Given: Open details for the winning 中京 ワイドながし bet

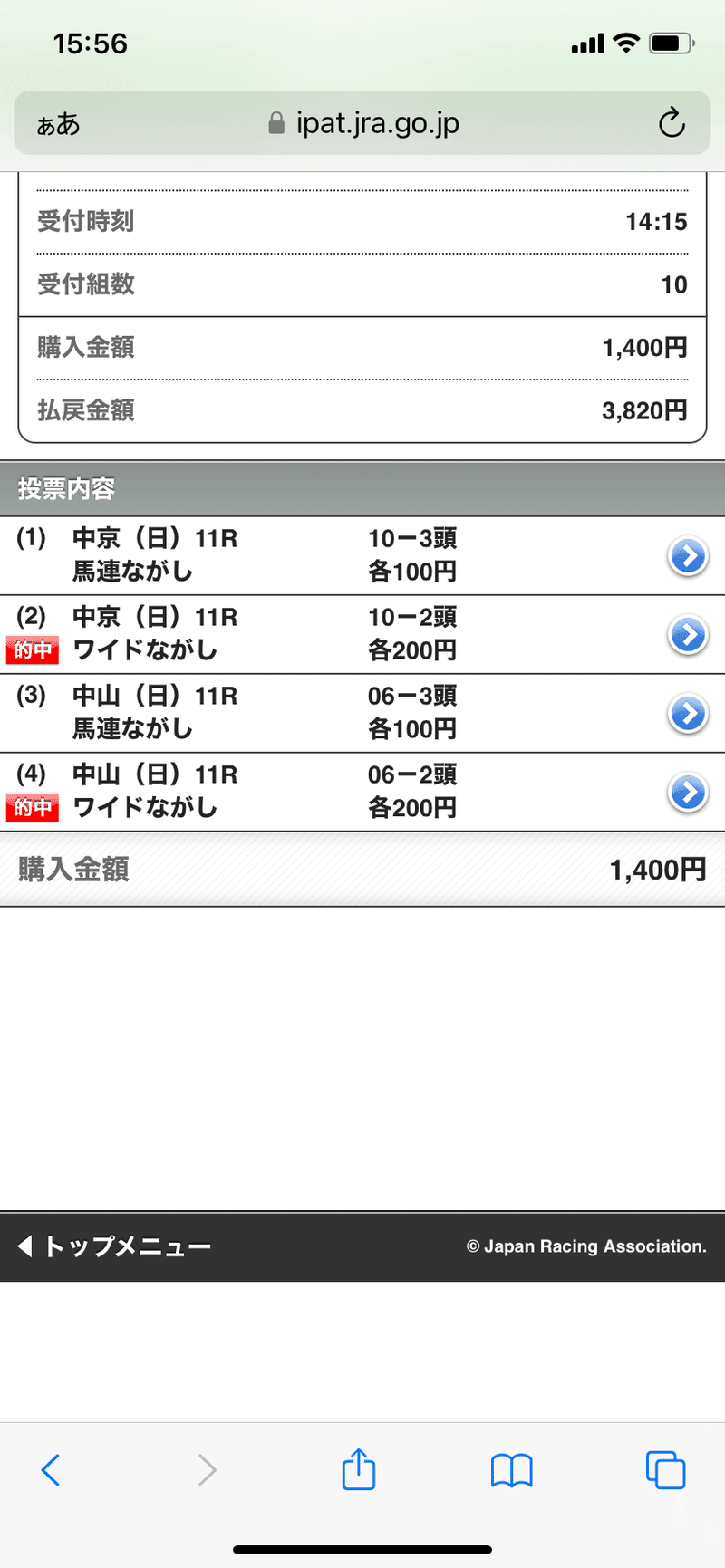Looking at the screenshot, I should pyautogui.click(x=688, y=635).
